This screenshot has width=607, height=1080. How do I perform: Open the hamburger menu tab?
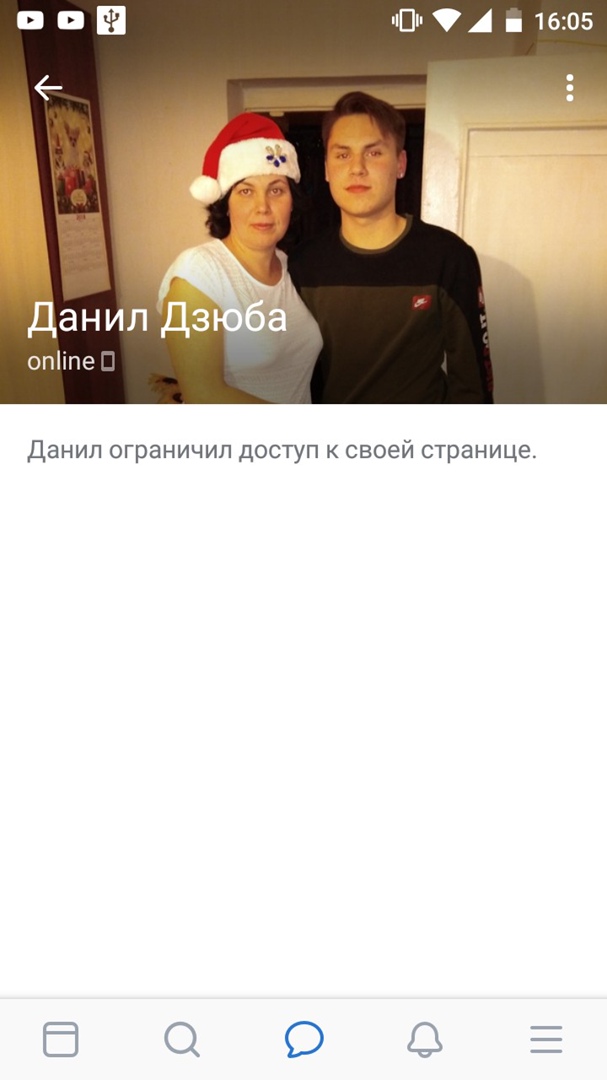coord(546,1040)
